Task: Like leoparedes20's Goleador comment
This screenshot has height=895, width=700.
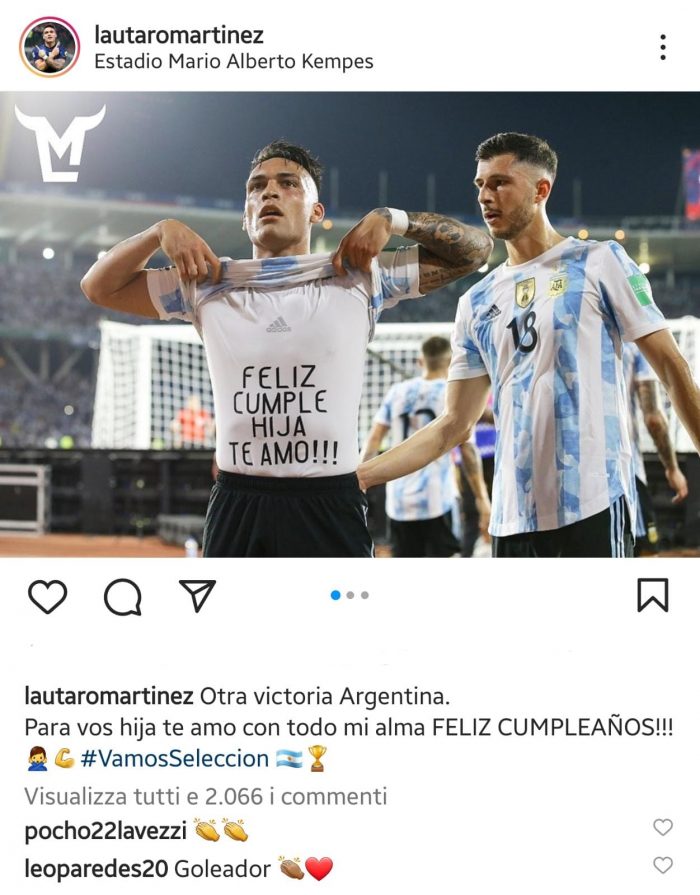Action: coord(662,865)
